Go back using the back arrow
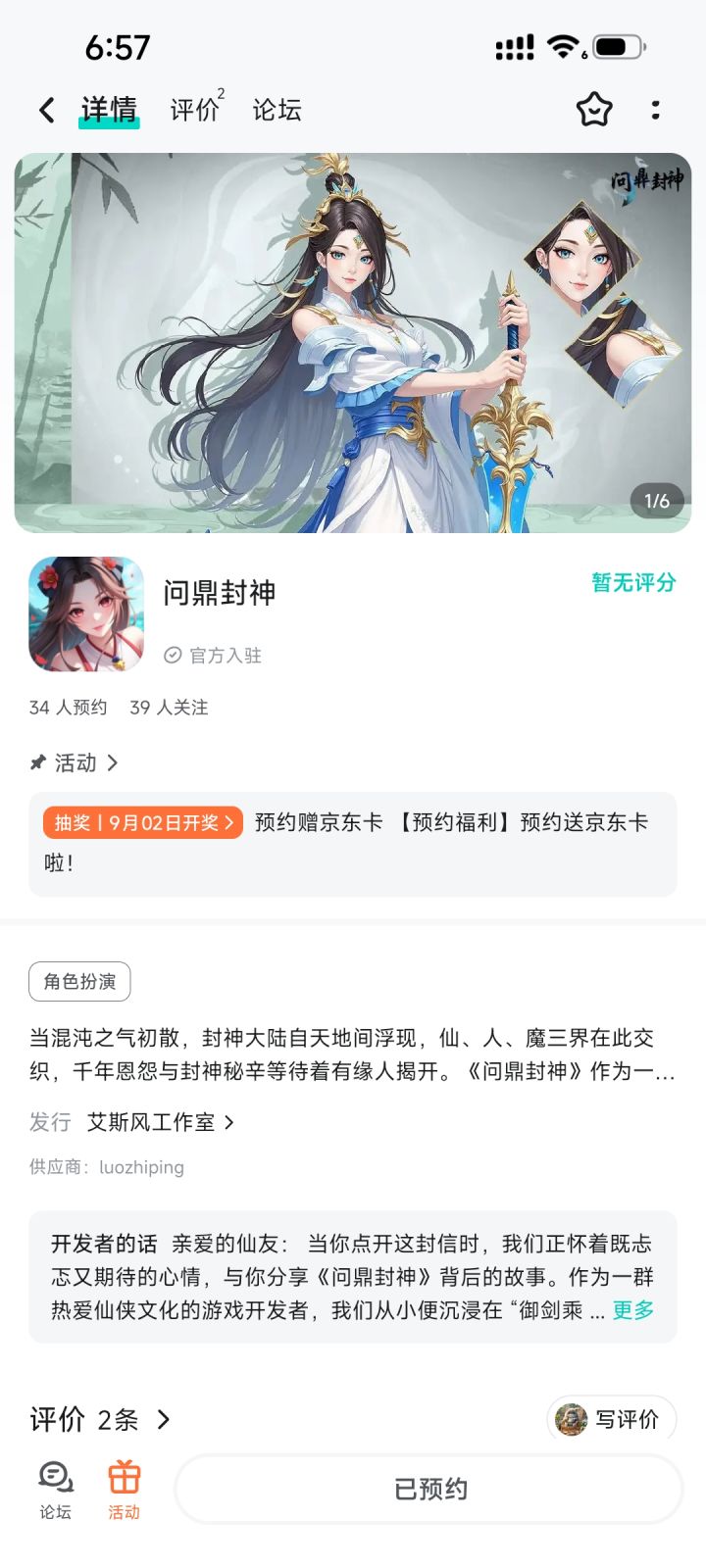Image resolution: width=706 pixels, height=1568 pixels. click(47, 110)
